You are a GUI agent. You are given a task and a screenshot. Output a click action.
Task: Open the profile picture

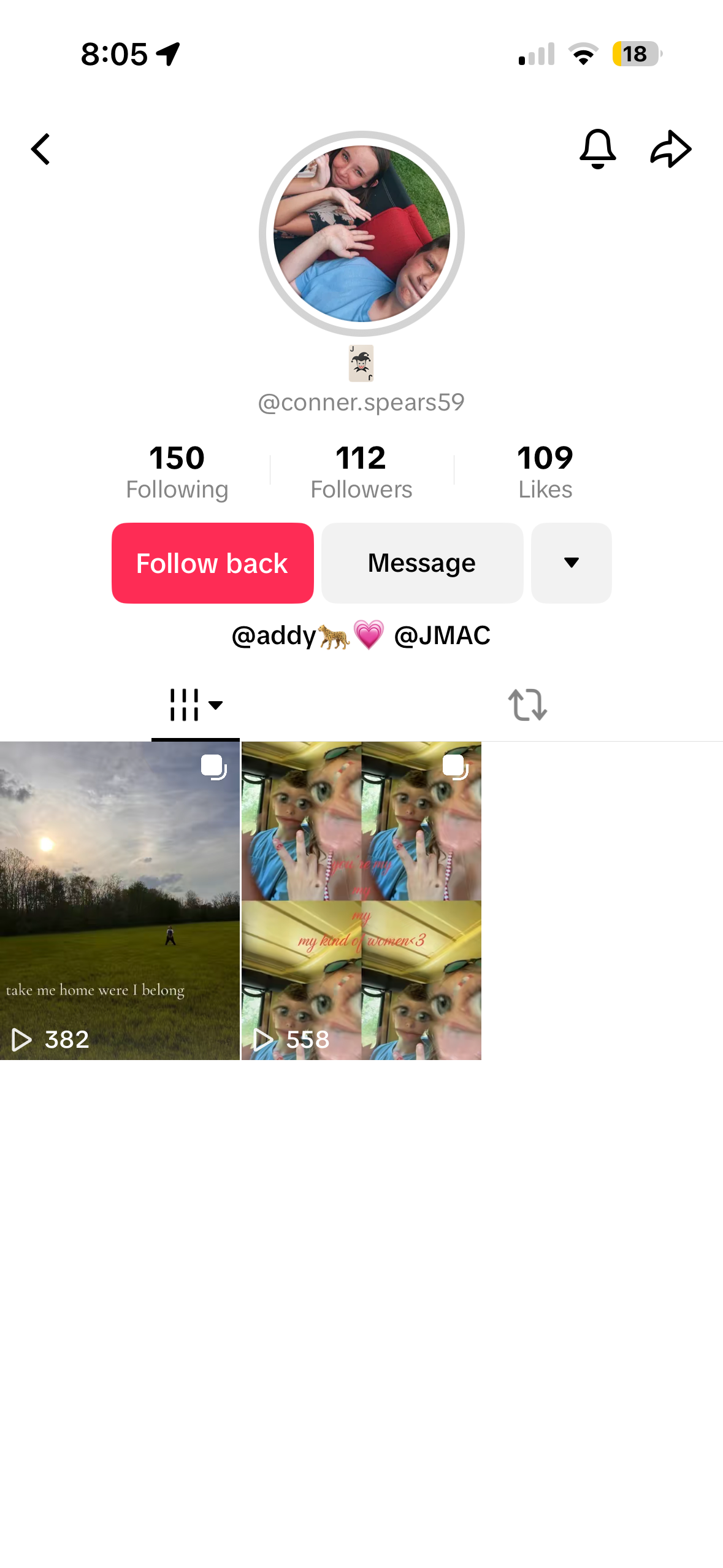coord(362,234)
